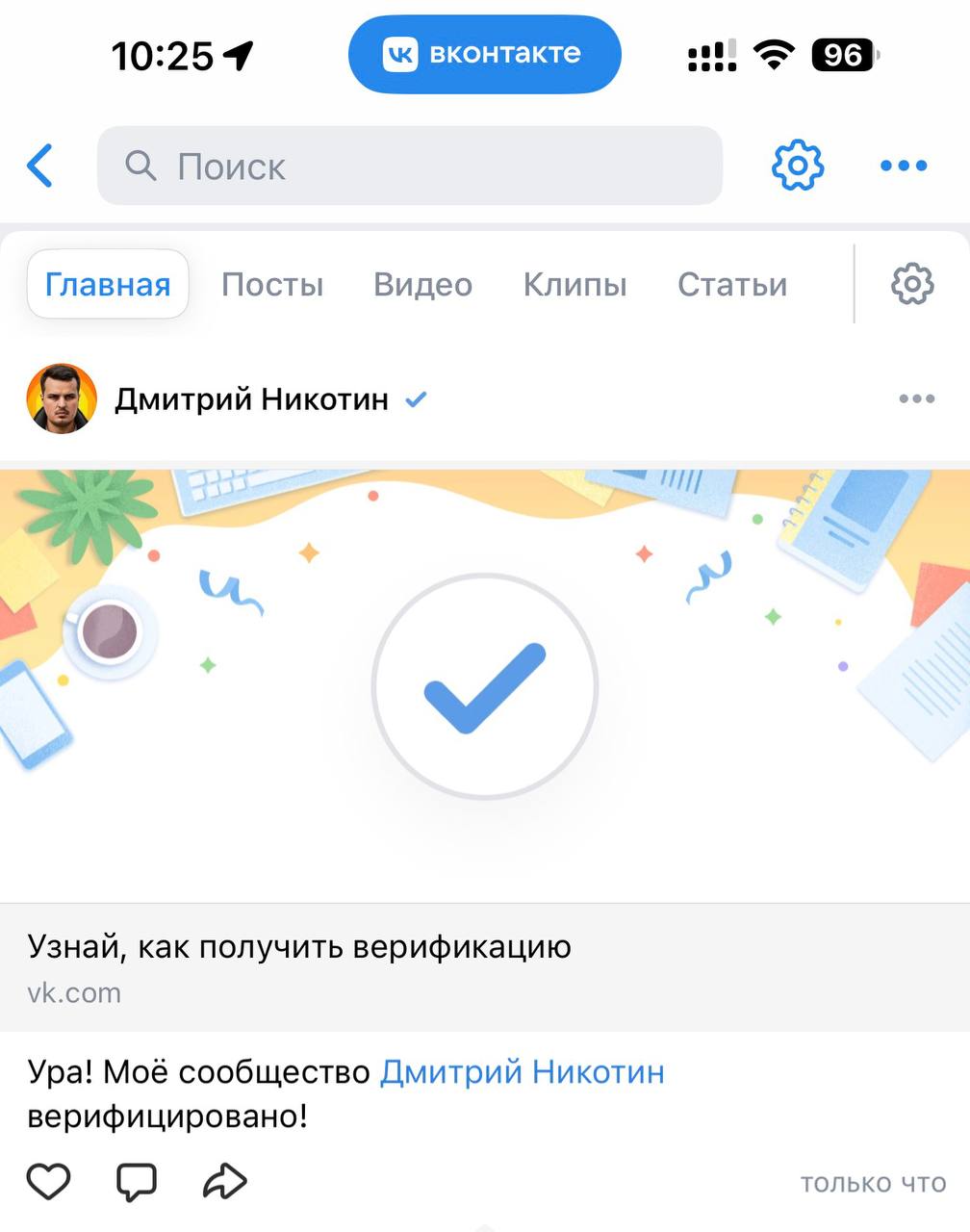This screenshot has height=1232, width=970.
Task: Open the post's gray three-dot menu
Action: click(915, 398)
